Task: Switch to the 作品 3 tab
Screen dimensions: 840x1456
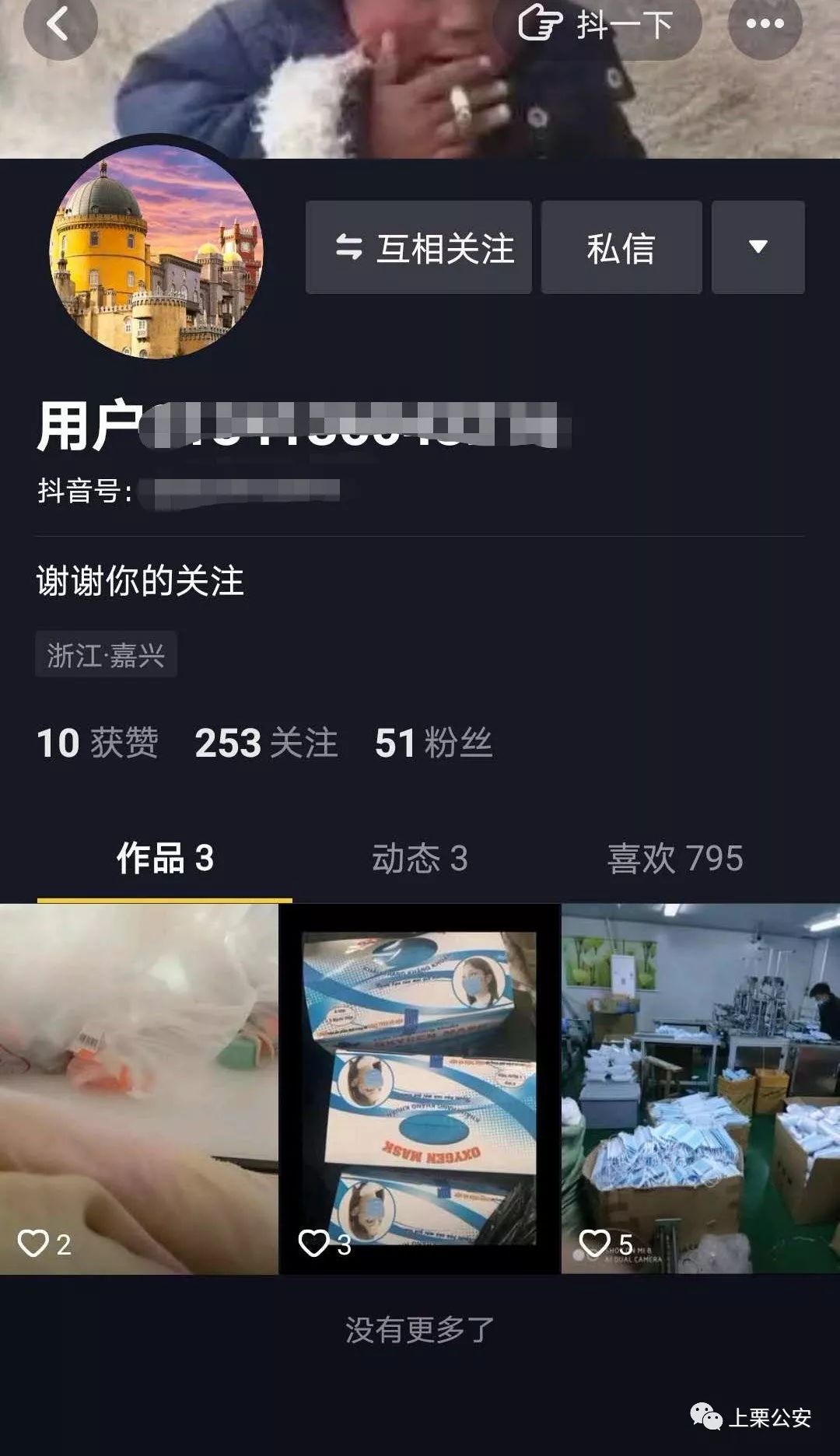Action: (x=165, y=859)
